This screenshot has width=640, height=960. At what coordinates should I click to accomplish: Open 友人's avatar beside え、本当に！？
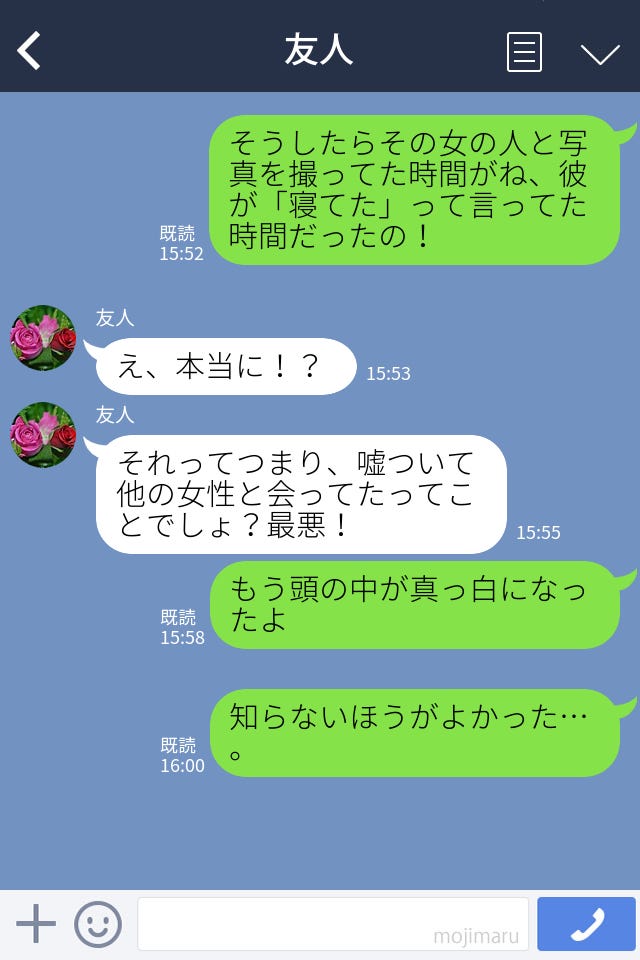(43, 339)
